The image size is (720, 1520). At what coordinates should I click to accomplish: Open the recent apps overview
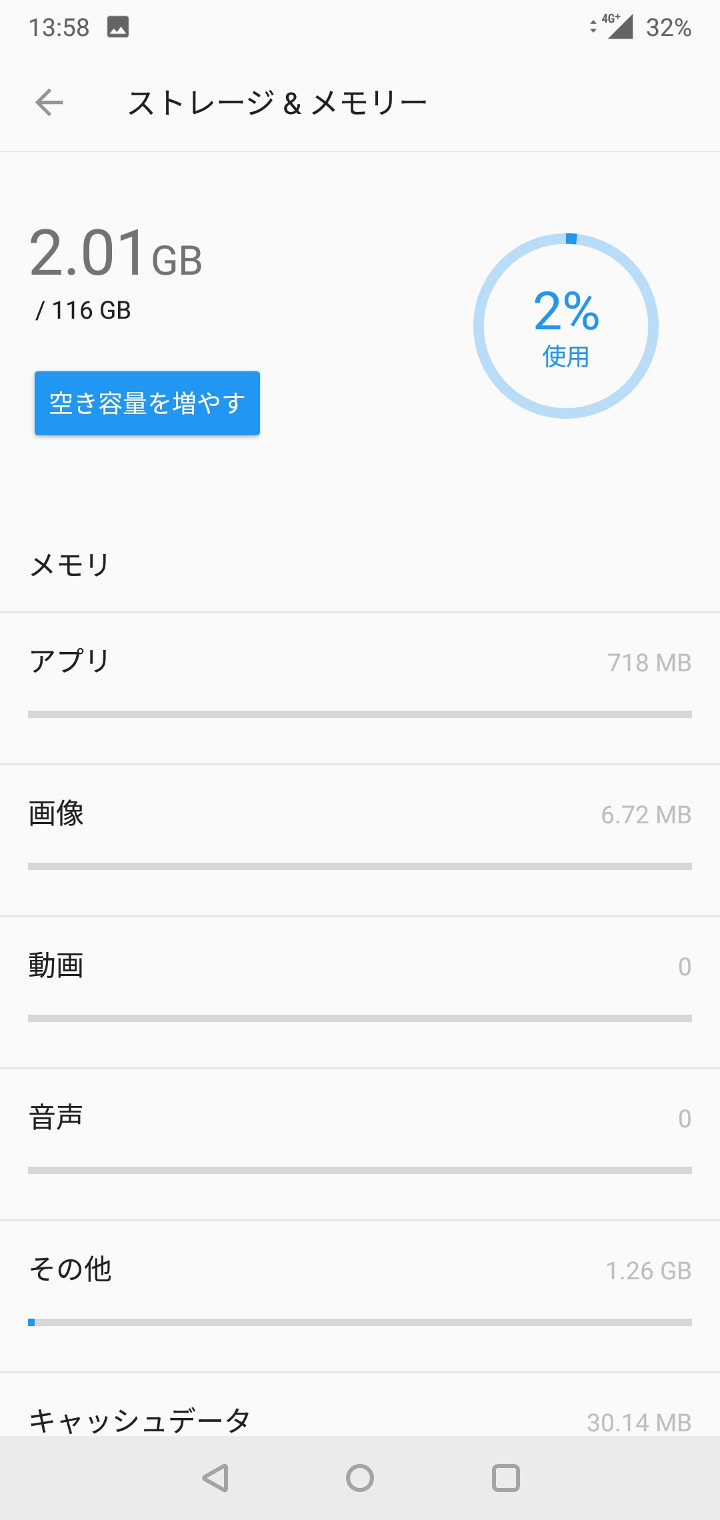[506, 1478]
